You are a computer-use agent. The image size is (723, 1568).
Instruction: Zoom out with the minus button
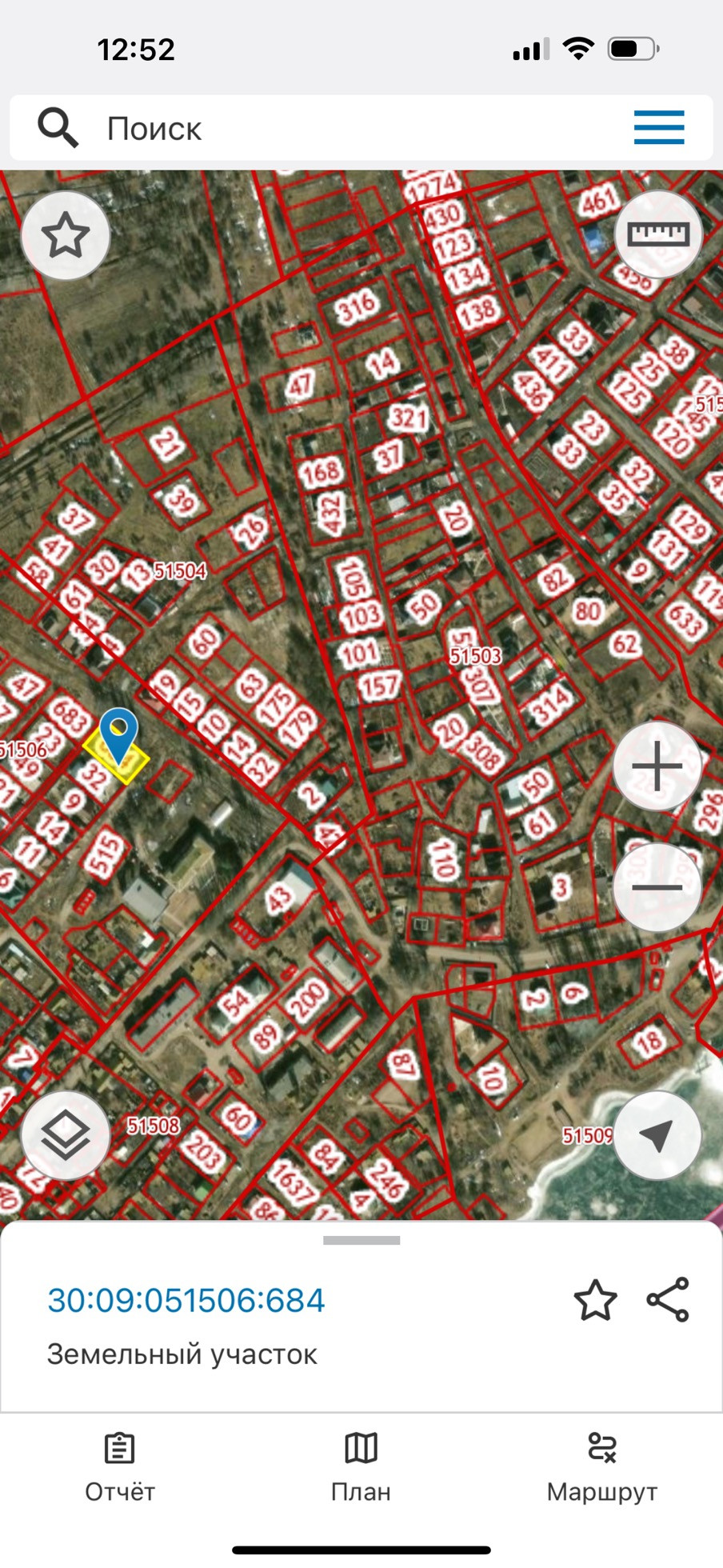(657, 886)
